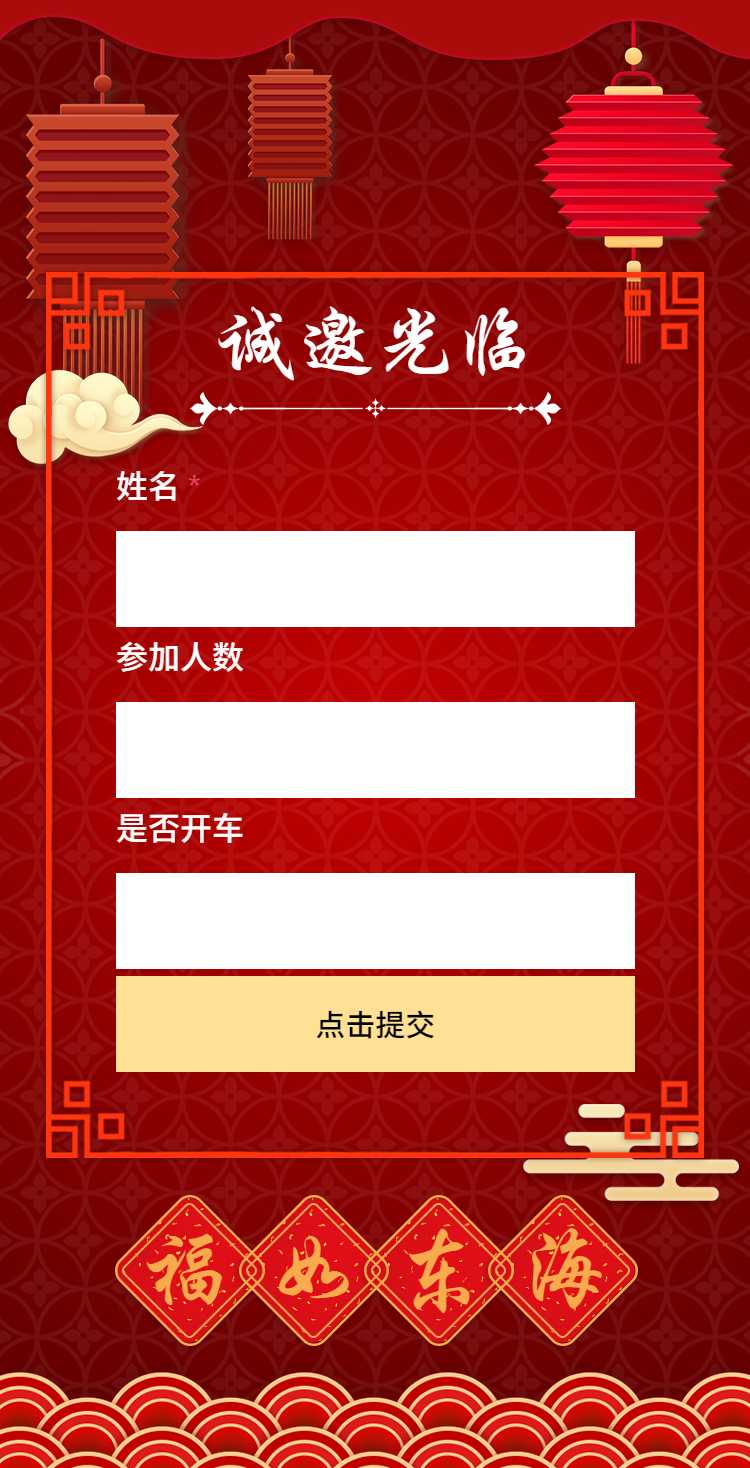
Task: Select the 是否开车 driving field
Action: 375,921
